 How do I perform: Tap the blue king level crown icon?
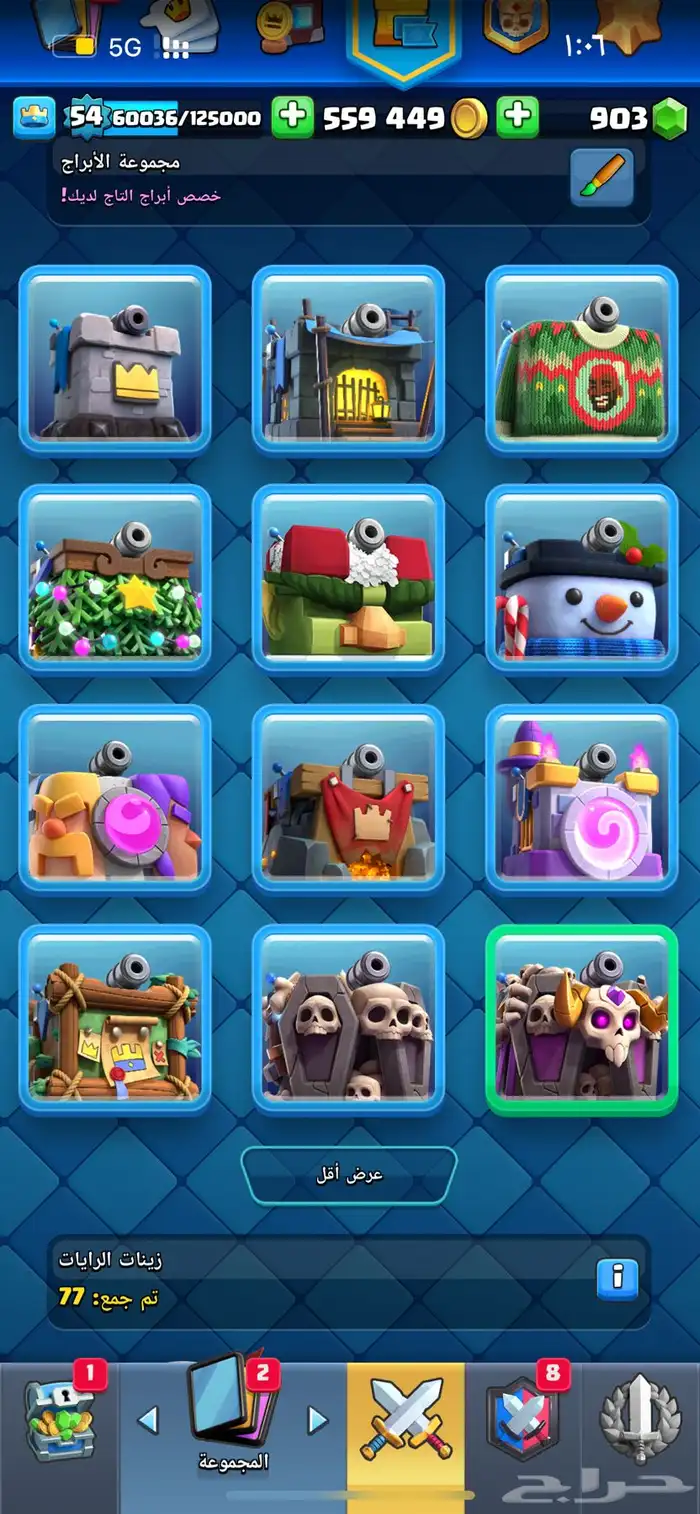(x=33, y=118)
